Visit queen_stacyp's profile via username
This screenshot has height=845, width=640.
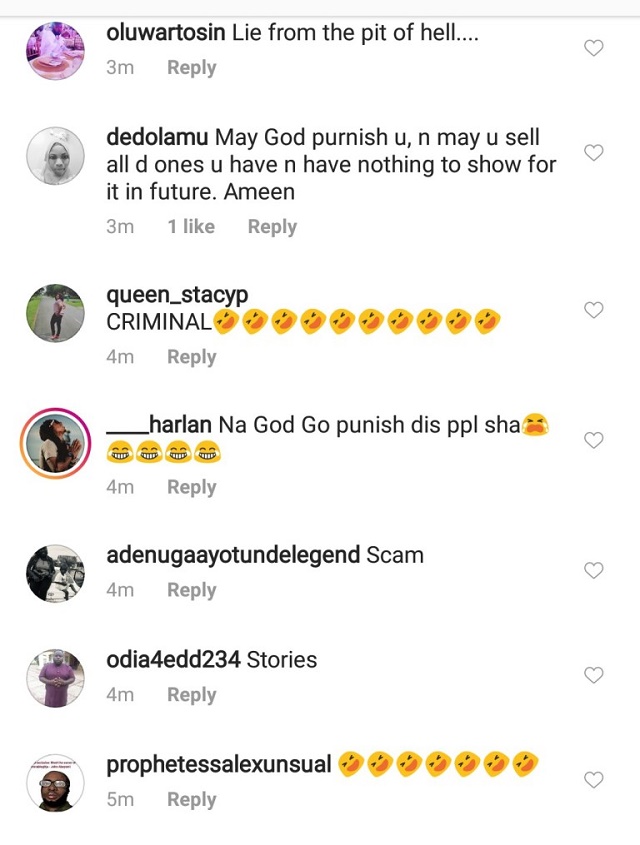pos(177,295)
